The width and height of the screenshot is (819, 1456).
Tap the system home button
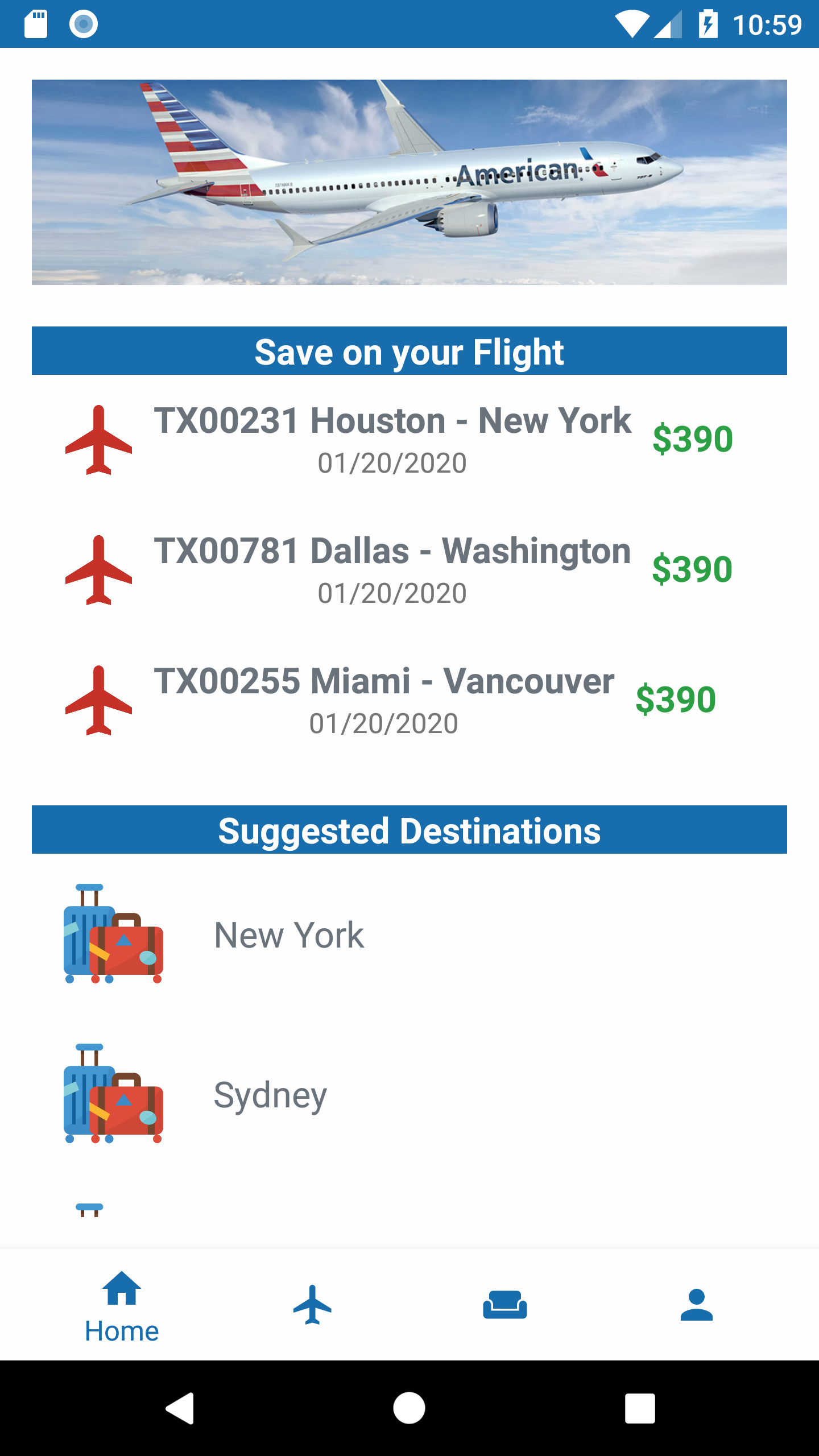(409, 1408)
